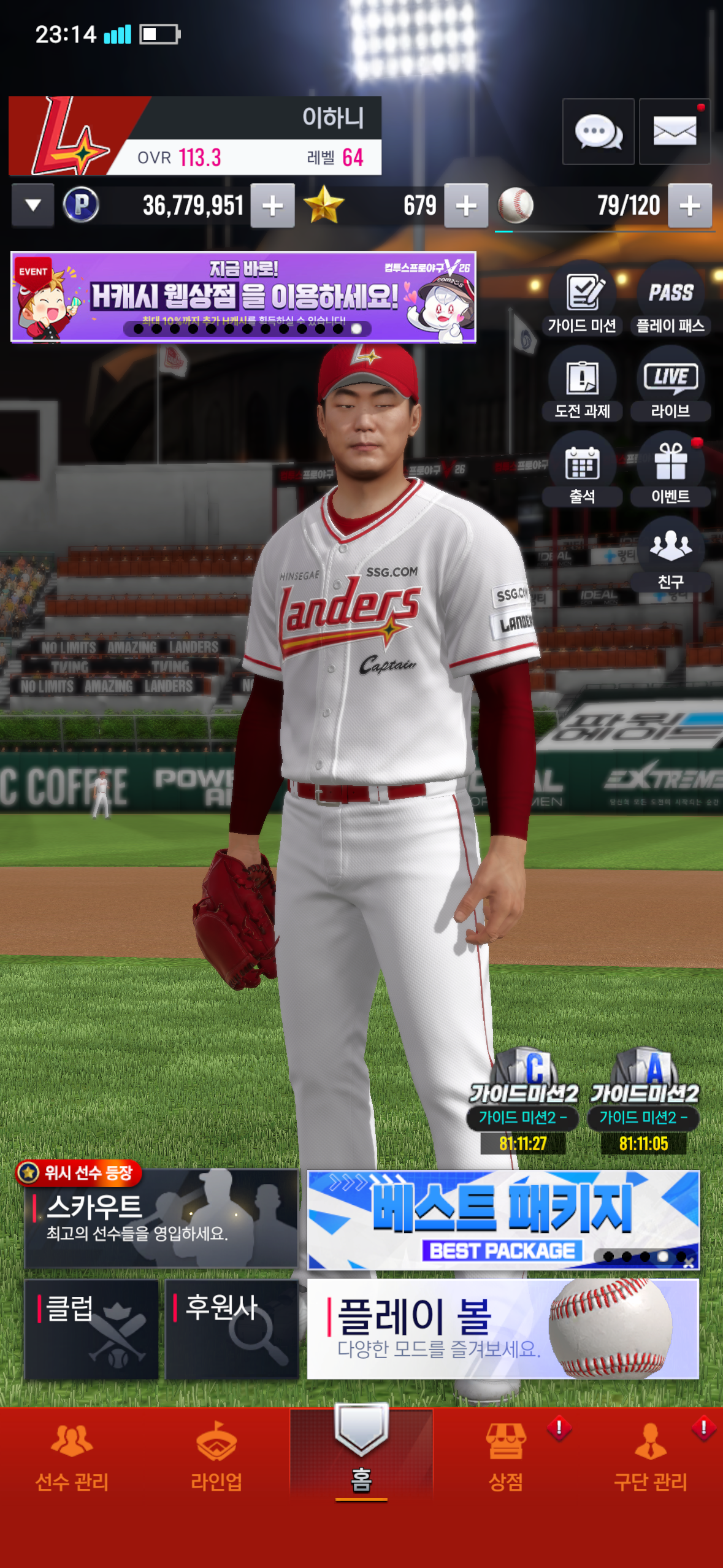This screenshot has width=723, height=1568.
Task: Open the 스카우트 card
Action: tap(161, 1218)
